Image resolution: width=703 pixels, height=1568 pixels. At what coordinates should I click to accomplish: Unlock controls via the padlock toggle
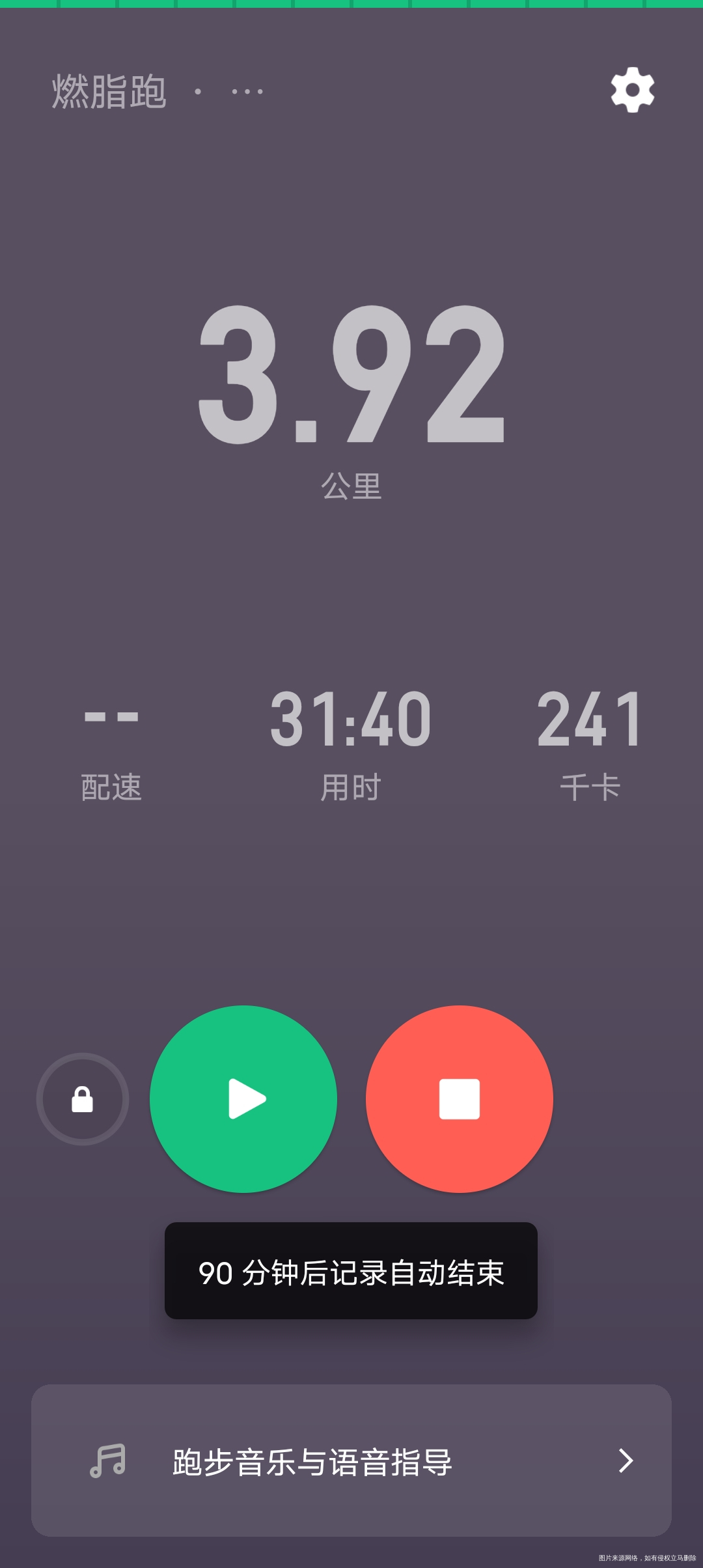pos(82,1098)
